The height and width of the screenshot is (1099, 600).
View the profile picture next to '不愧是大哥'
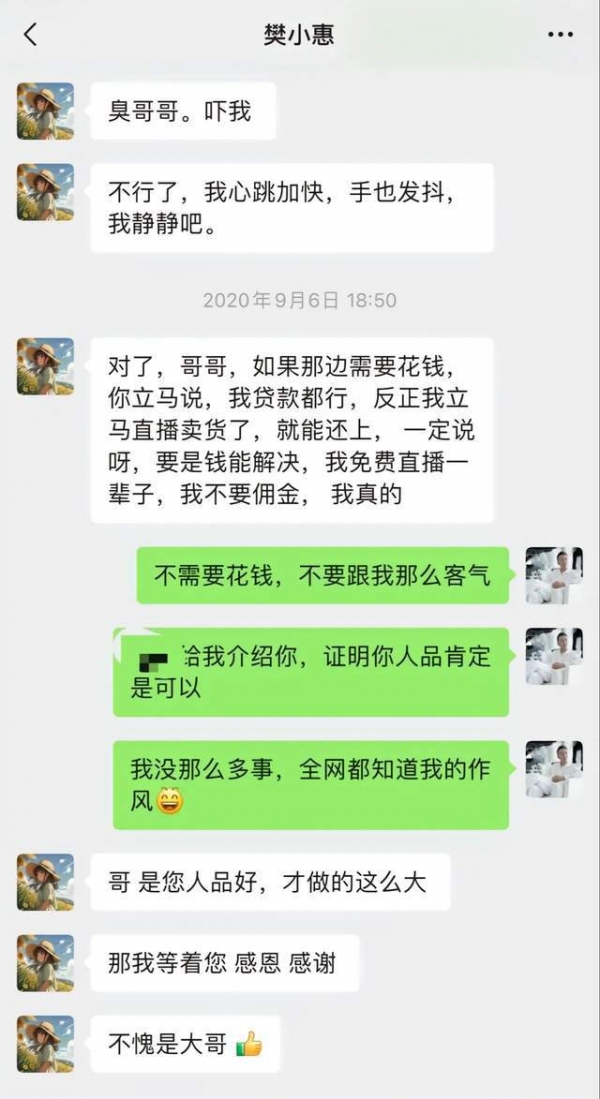pyautogui.click(x=45, y=1044)
